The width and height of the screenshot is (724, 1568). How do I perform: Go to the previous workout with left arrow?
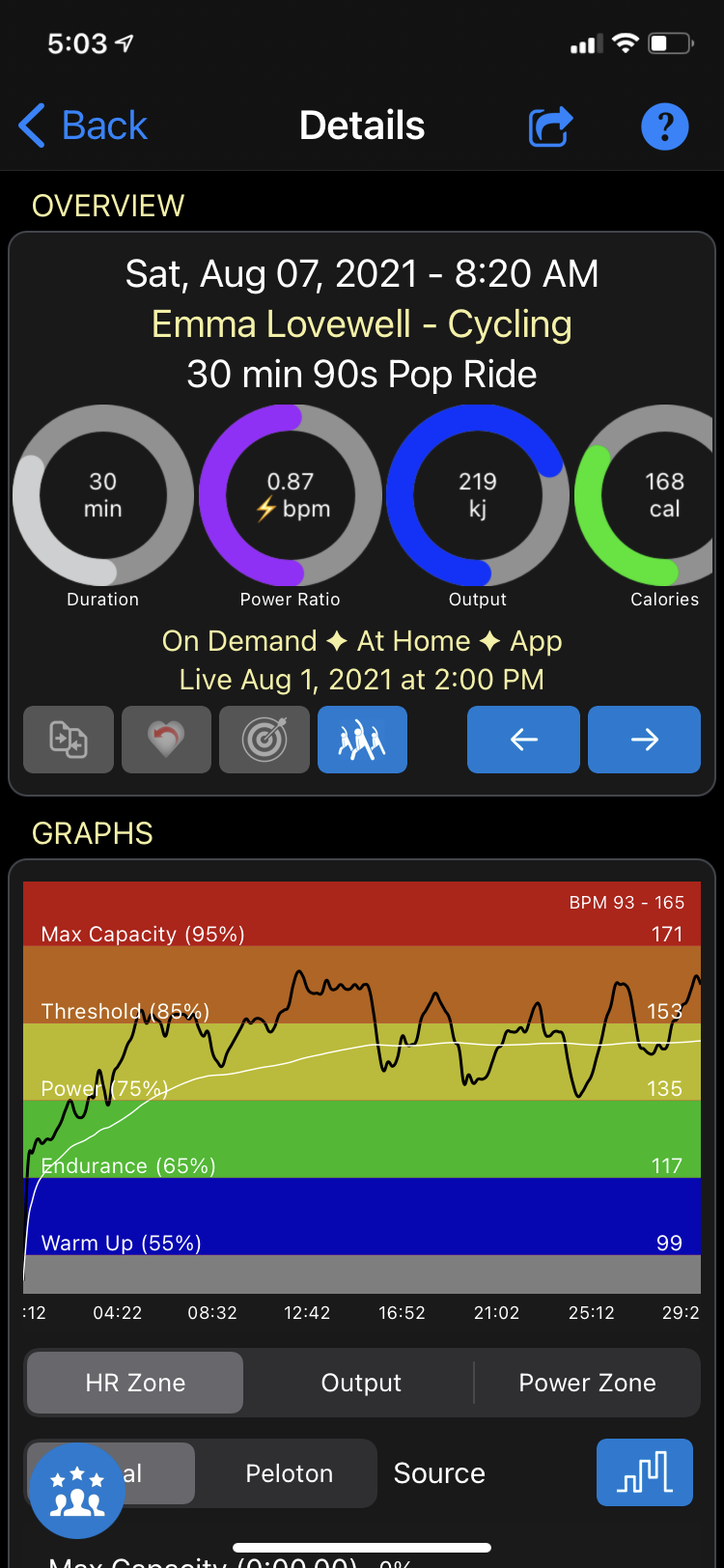(523, 740)
